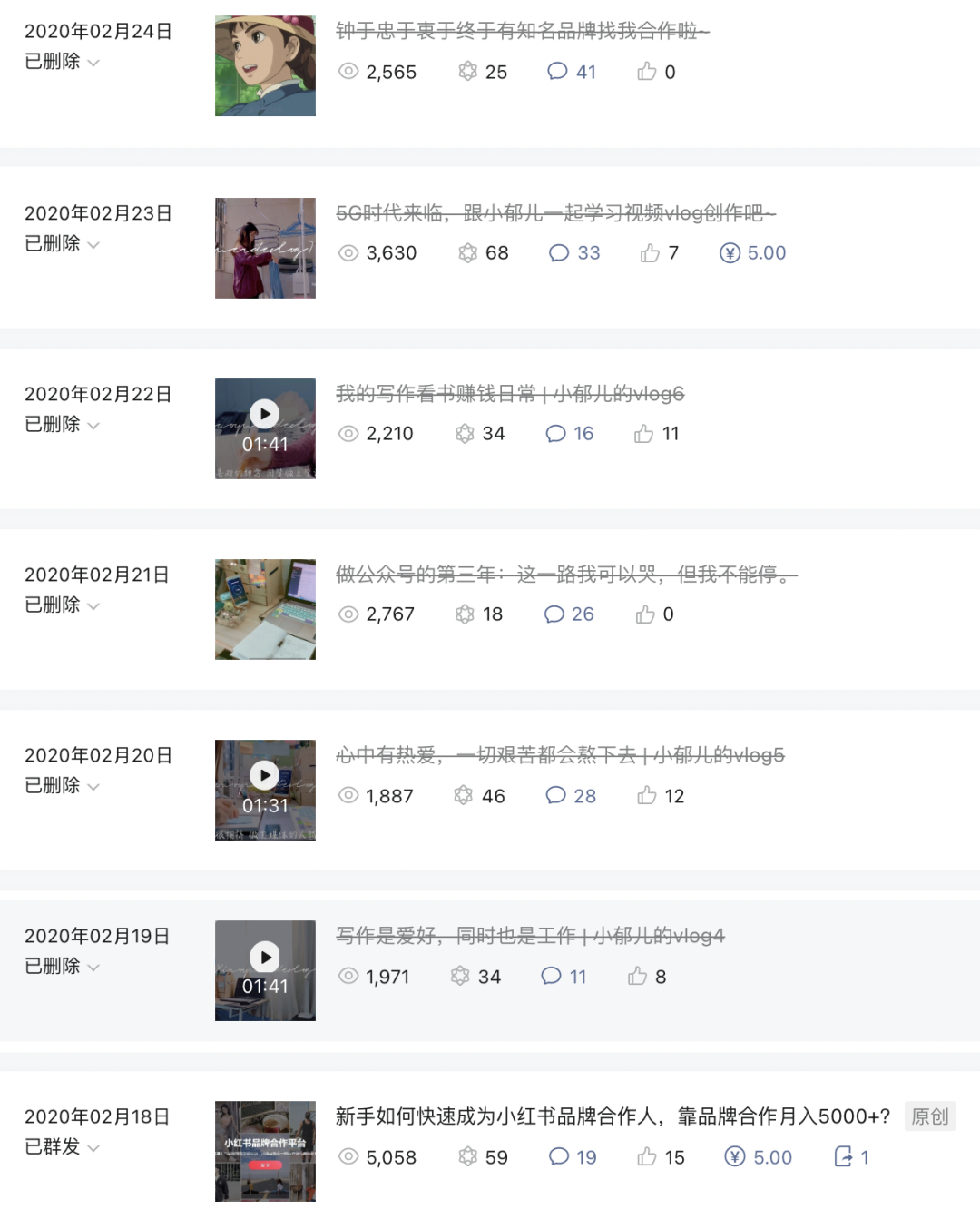Open share count on the 小红书品牌合作人 article
Screen dimensions: 980x1219
click(851, 1157)
